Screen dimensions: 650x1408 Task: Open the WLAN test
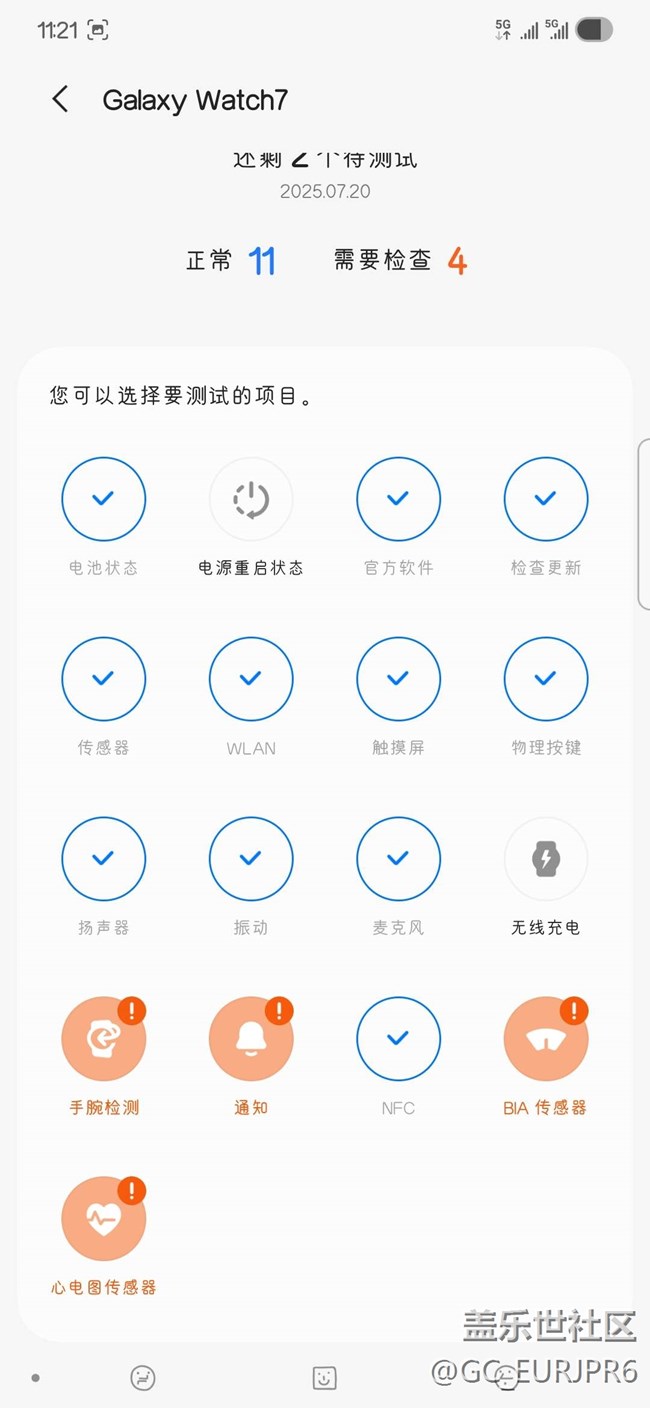click(251, 679)
